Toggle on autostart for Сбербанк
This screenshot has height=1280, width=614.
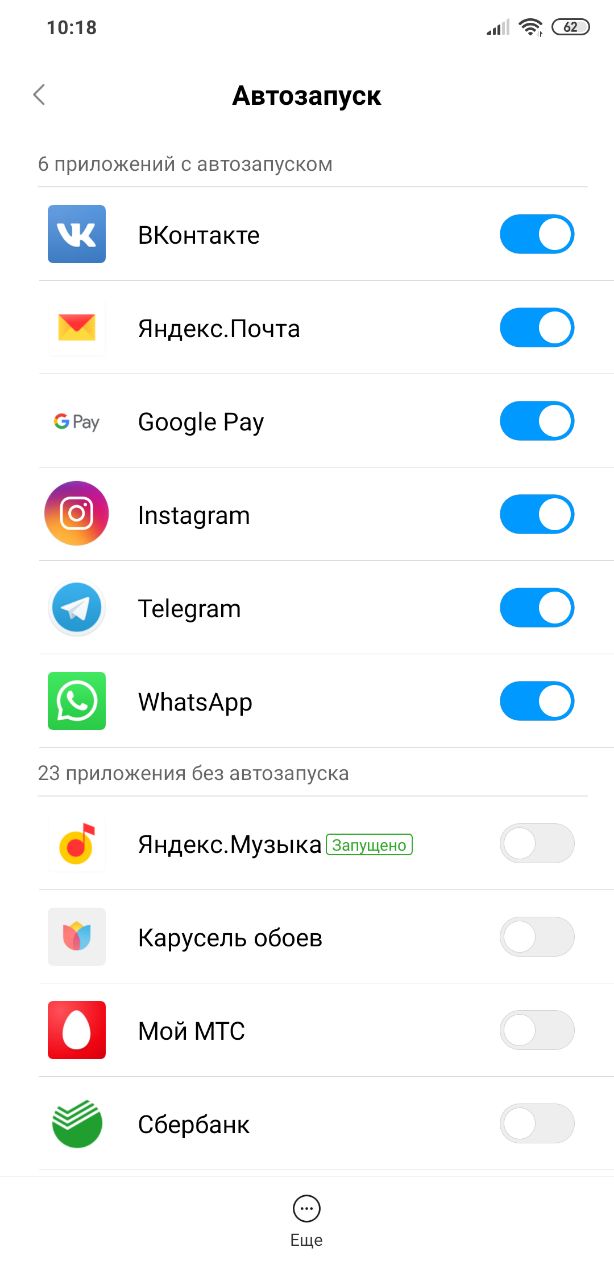tap(537, 1124)
